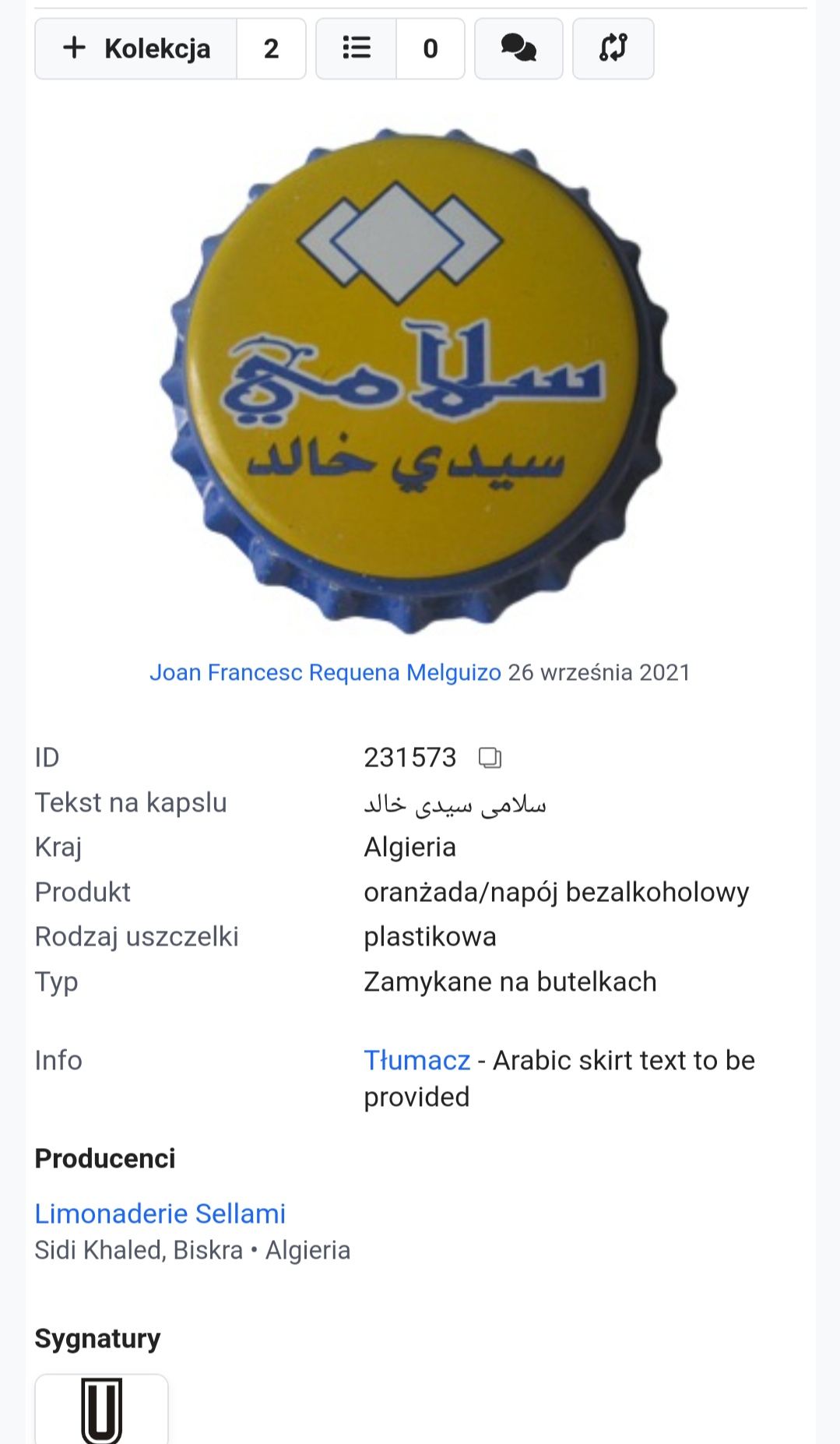
Task: Show the list count of 0
Action: 431,49
